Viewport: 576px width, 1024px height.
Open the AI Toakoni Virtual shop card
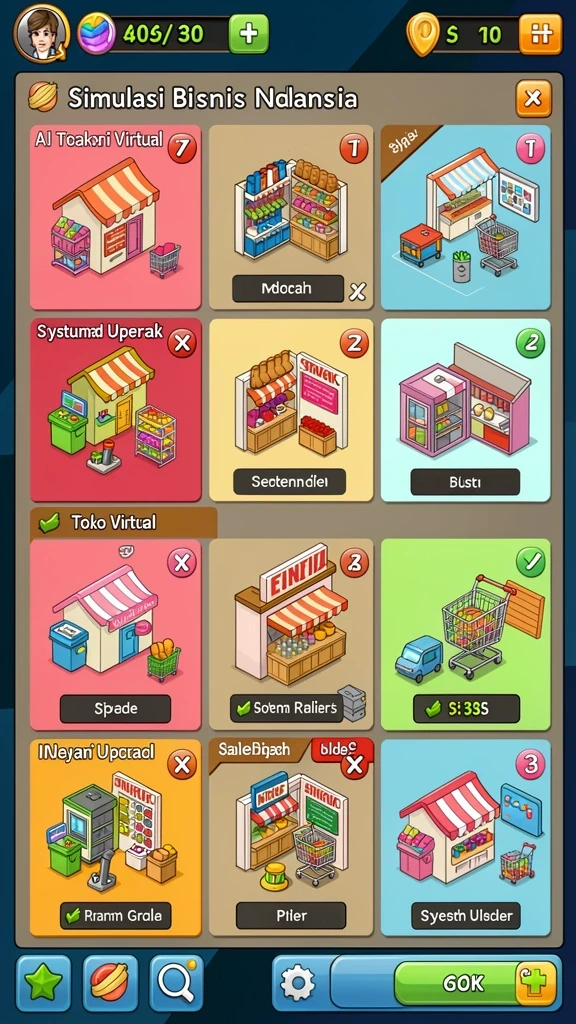[116, 217]
